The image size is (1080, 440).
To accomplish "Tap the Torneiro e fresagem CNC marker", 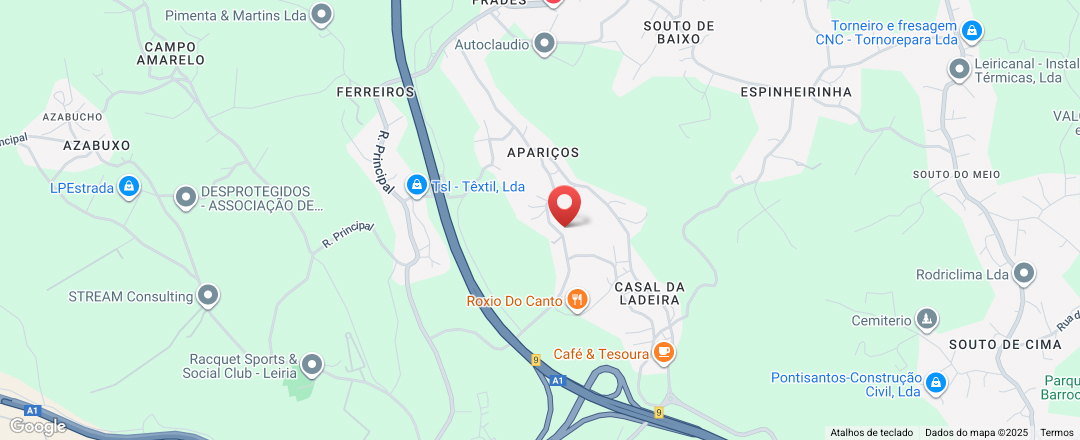I will click(971, 32).
